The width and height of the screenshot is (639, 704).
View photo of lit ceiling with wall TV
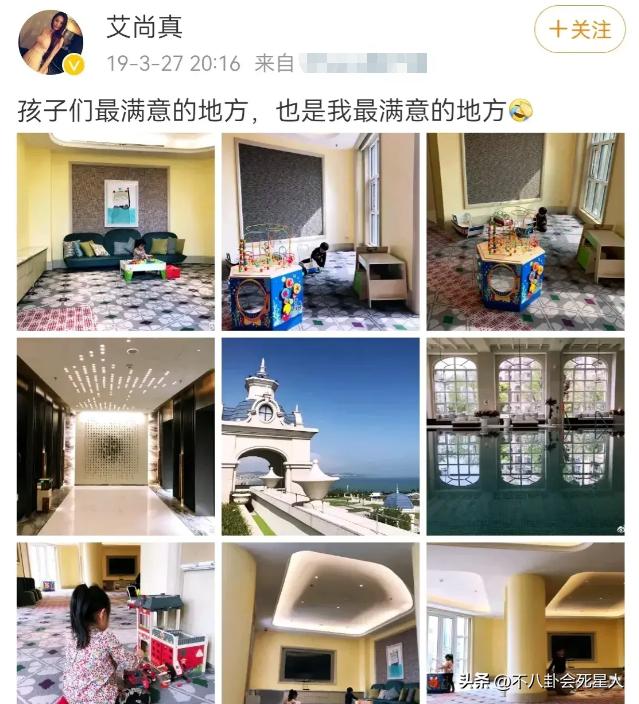320,622
